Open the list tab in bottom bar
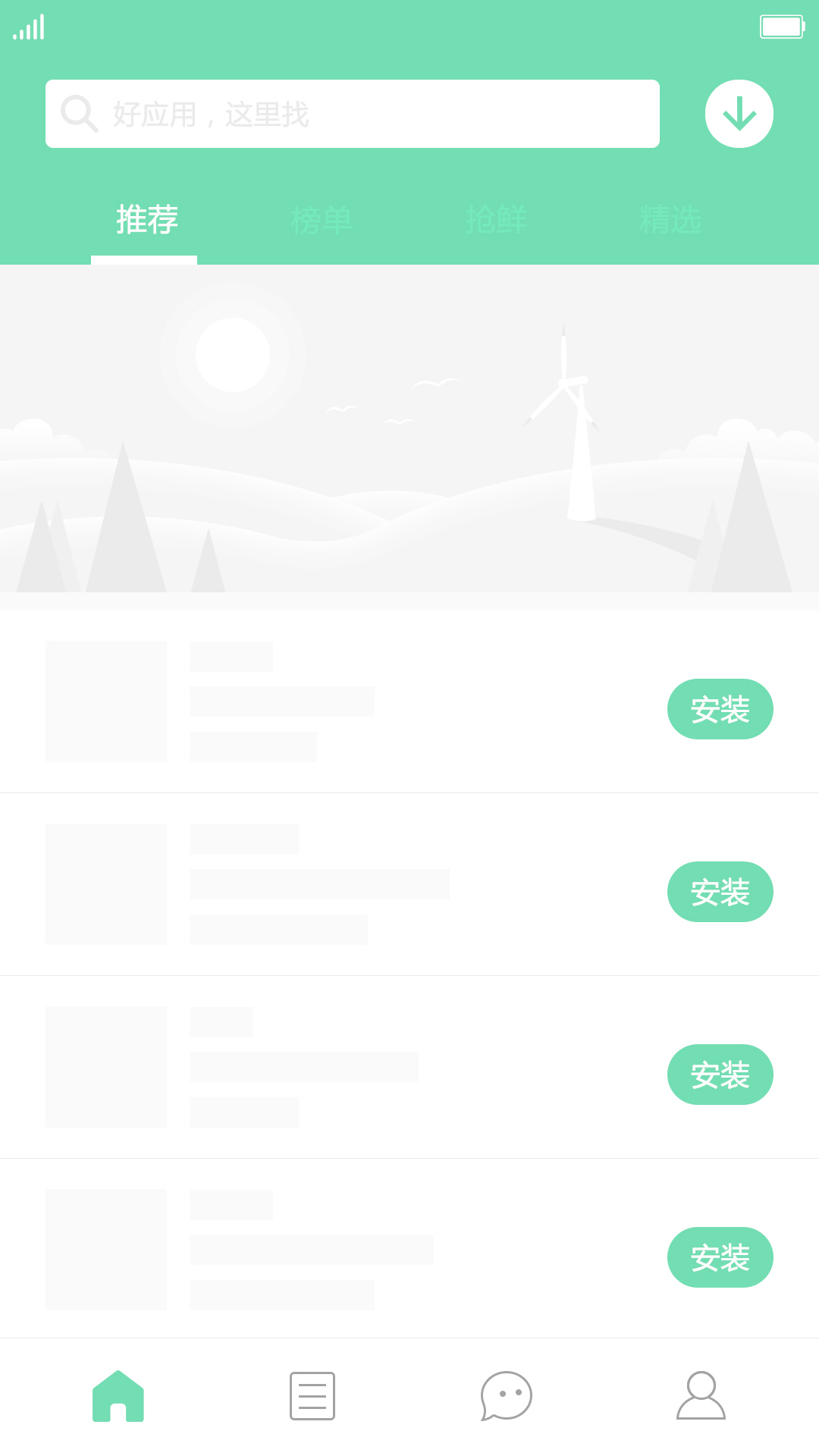The width and height of the screenshot is (819, 1456). (x=312, y=1396)
